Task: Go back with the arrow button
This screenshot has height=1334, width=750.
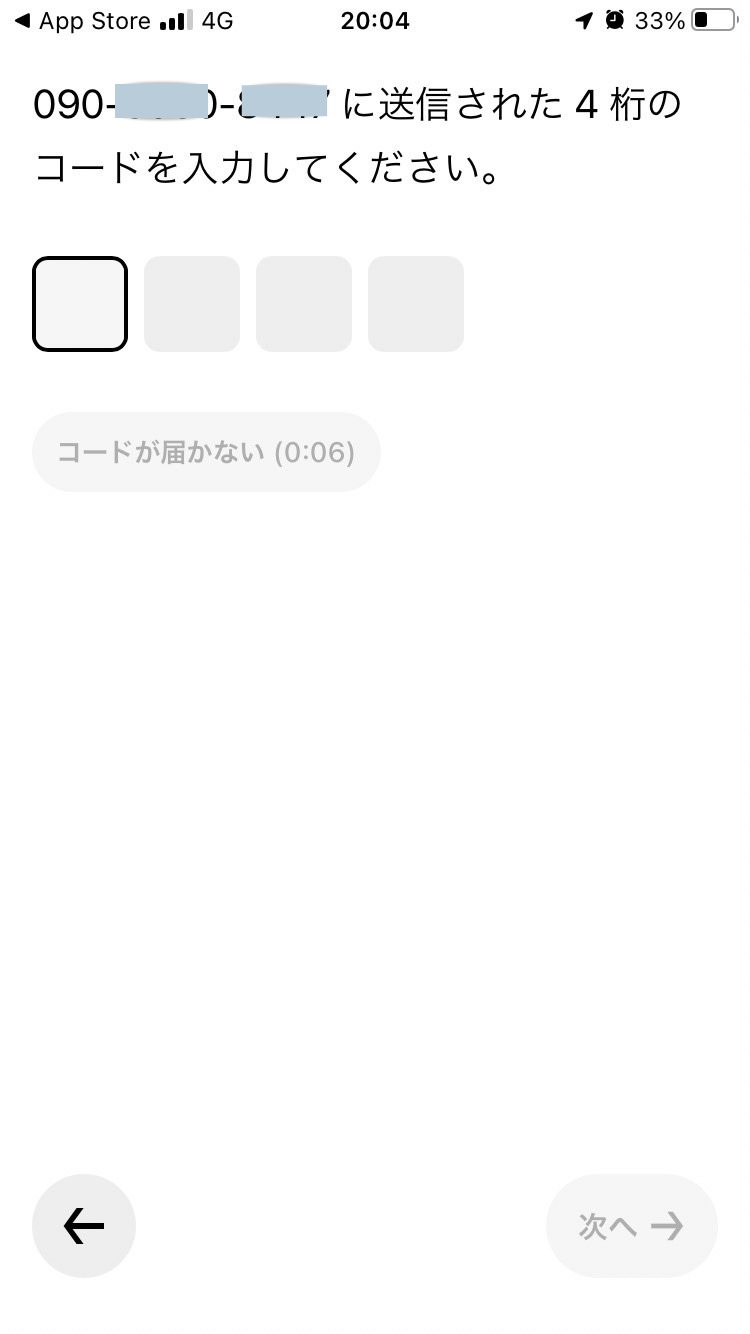Action: click(84, 1226)
